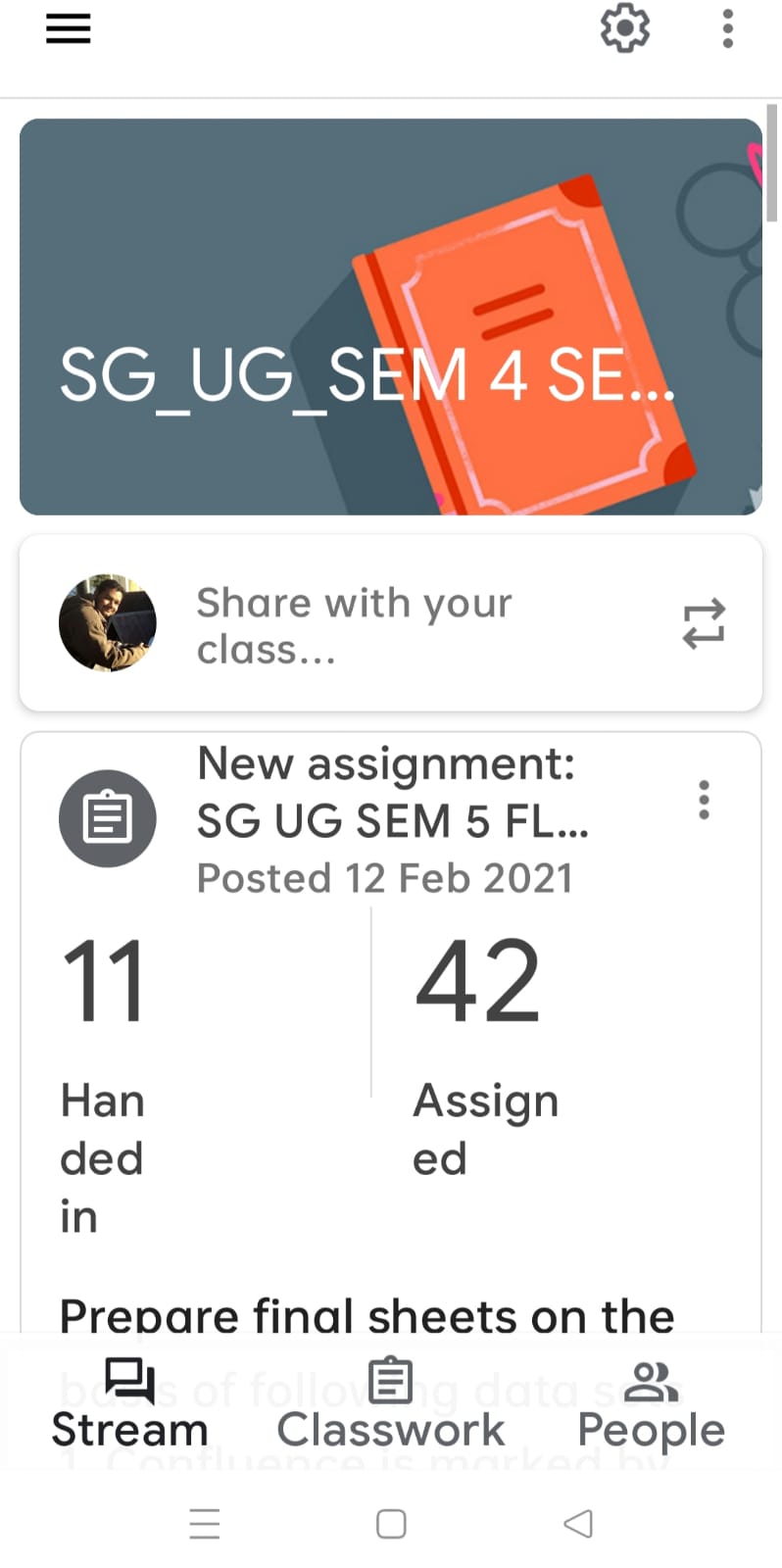Open the hamburger navigation drawer

pos(68,29)
